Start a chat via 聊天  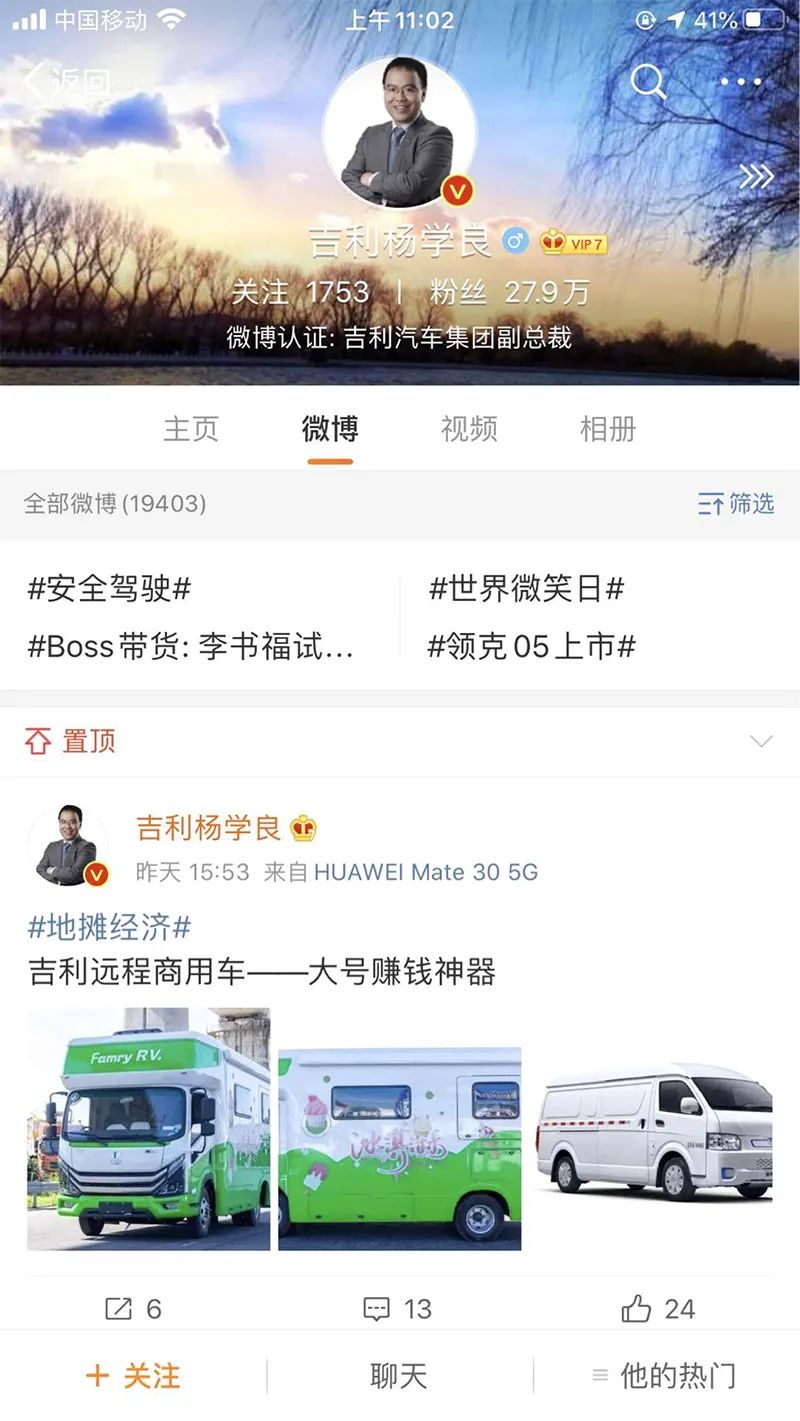pos(399,1376)
